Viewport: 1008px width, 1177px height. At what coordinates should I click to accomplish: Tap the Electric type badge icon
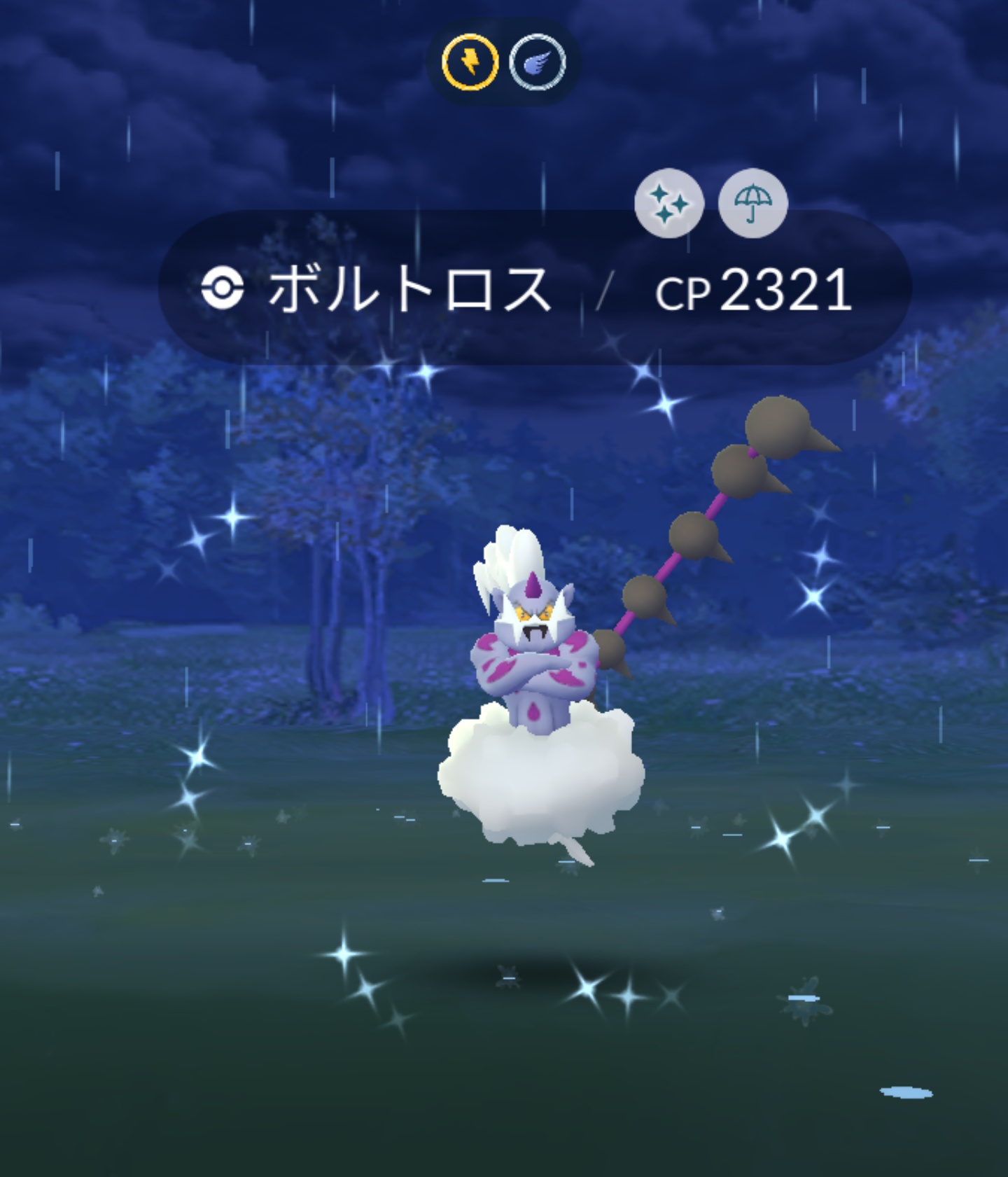click(470, 62)
